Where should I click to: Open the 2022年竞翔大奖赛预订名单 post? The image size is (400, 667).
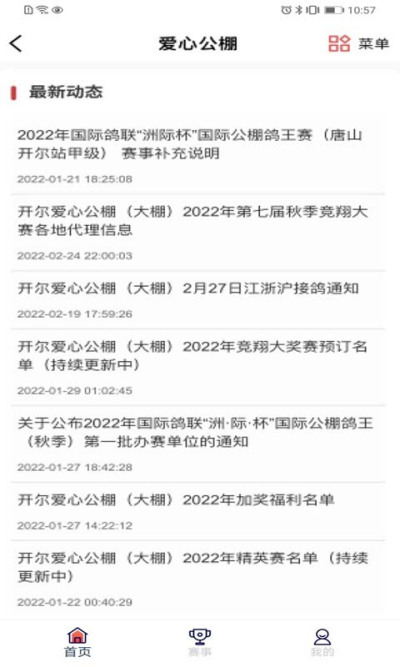click(x=198, y=368)
